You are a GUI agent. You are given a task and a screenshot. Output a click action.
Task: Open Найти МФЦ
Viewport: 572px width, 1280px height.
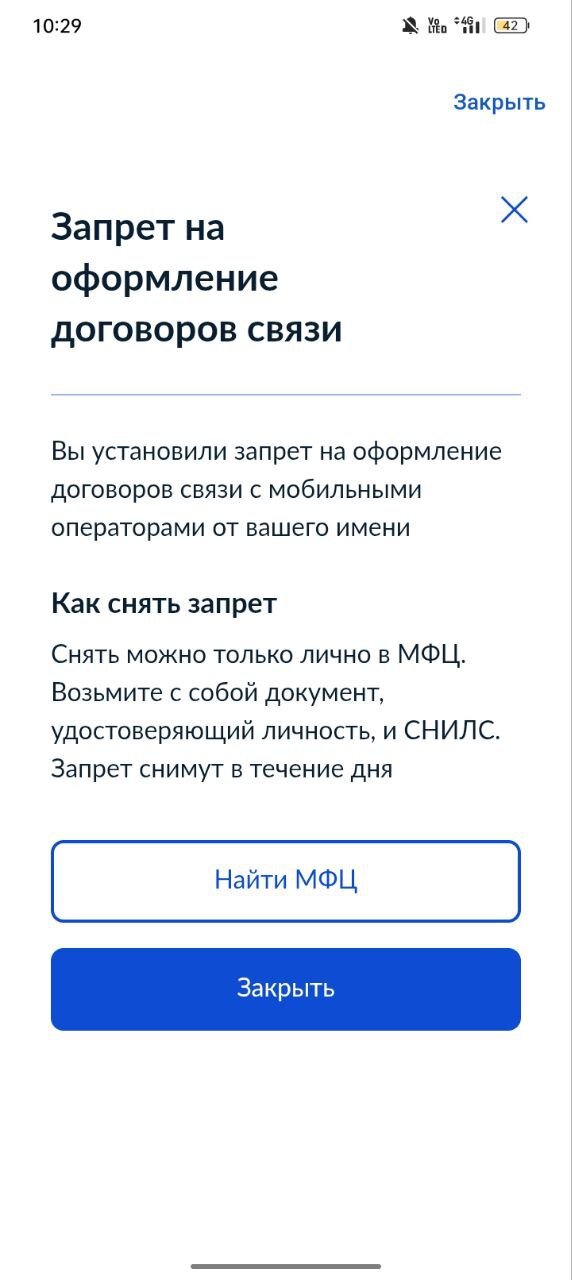286,881
